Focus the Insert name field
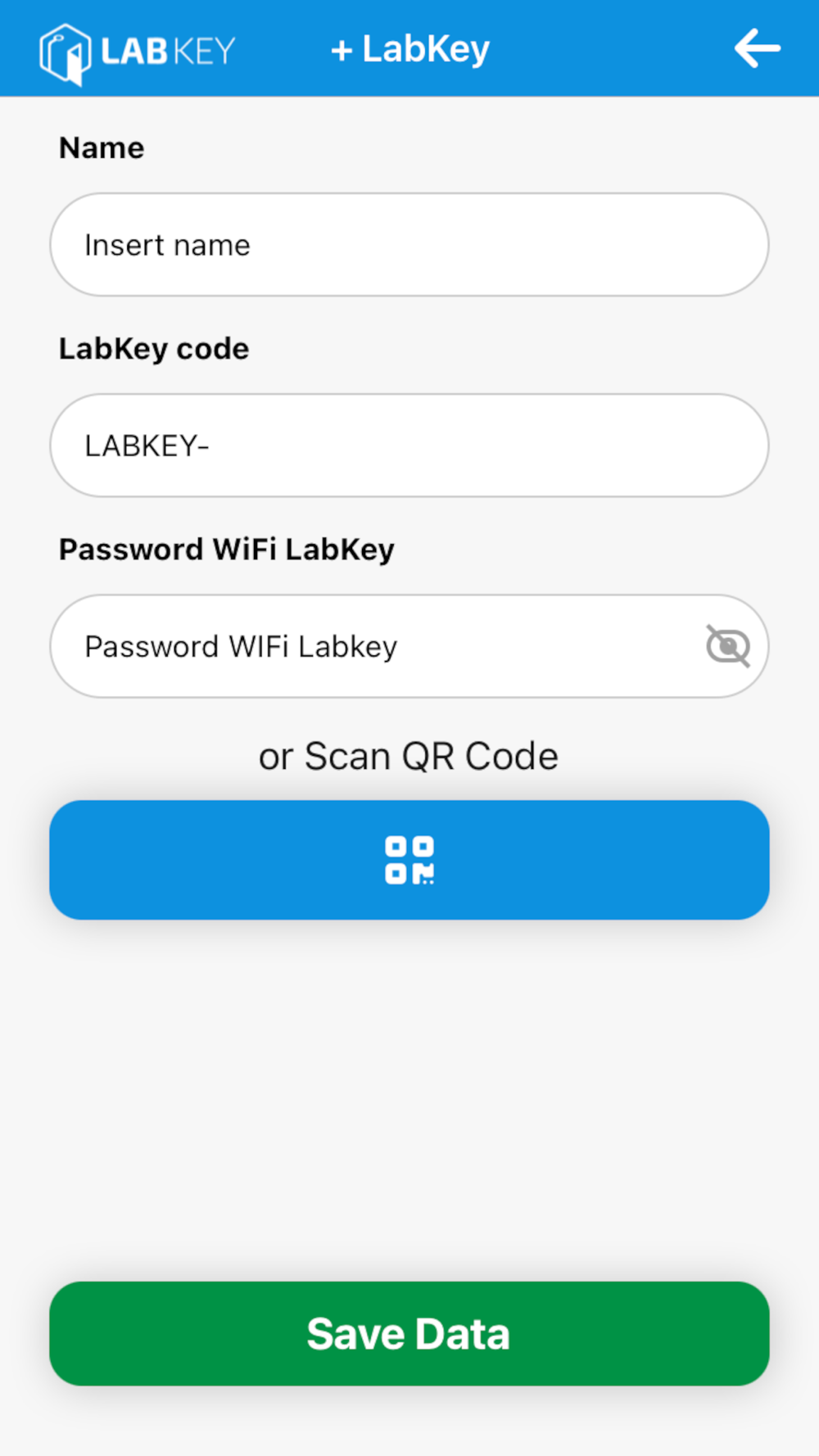The image size is (819, 1456). tap(409, 245)
